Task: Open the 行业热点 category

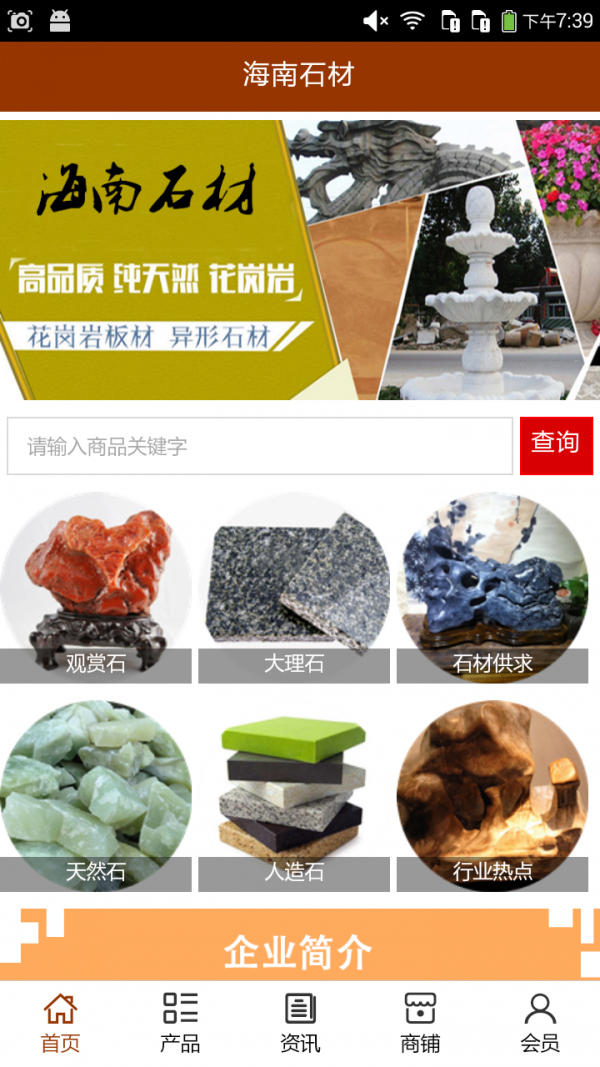Action: pos(492,797)
